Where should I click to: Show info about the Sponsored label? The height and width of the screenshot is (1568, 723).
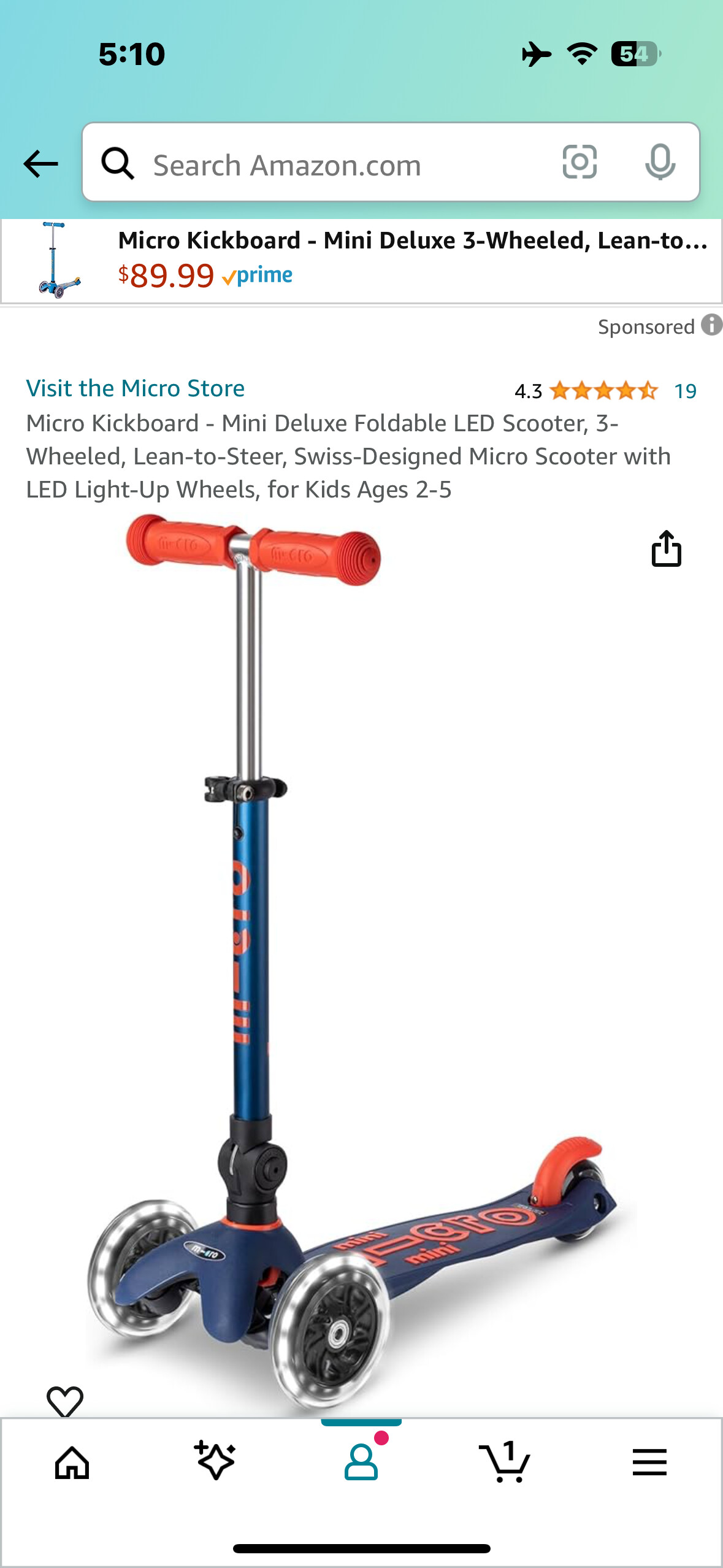click(x=711, y=325)
